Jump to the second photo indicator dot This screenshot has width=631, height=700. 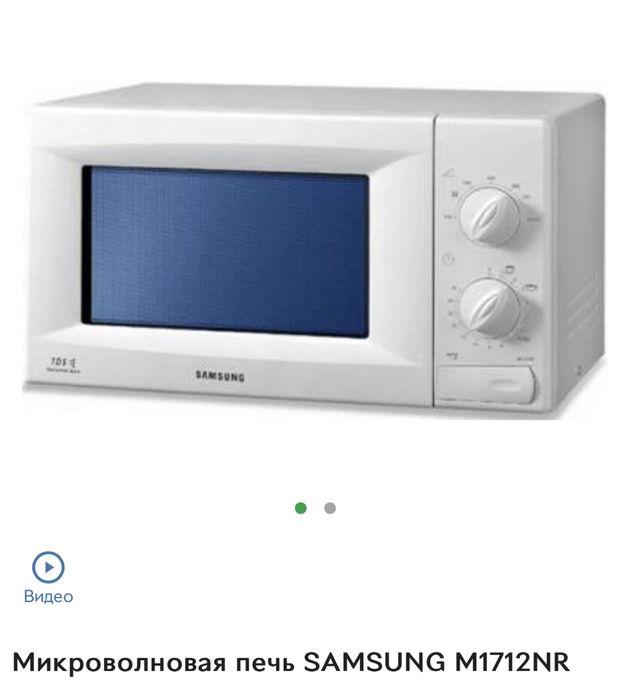click(330, 508)
